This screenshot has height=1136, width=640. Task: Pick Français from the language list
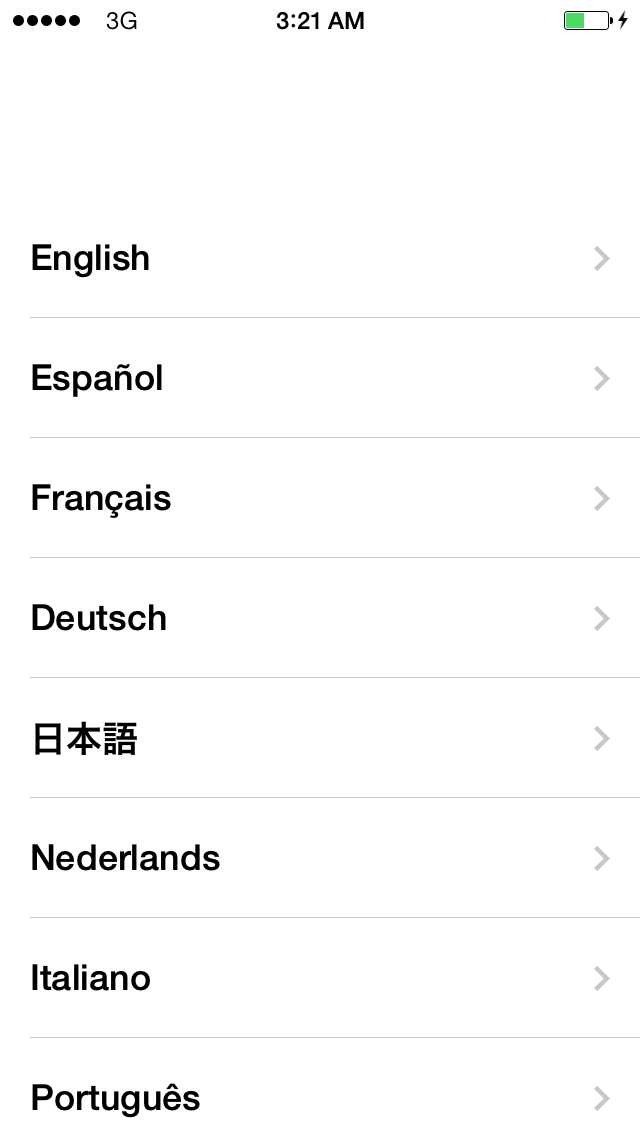[320, 498]
